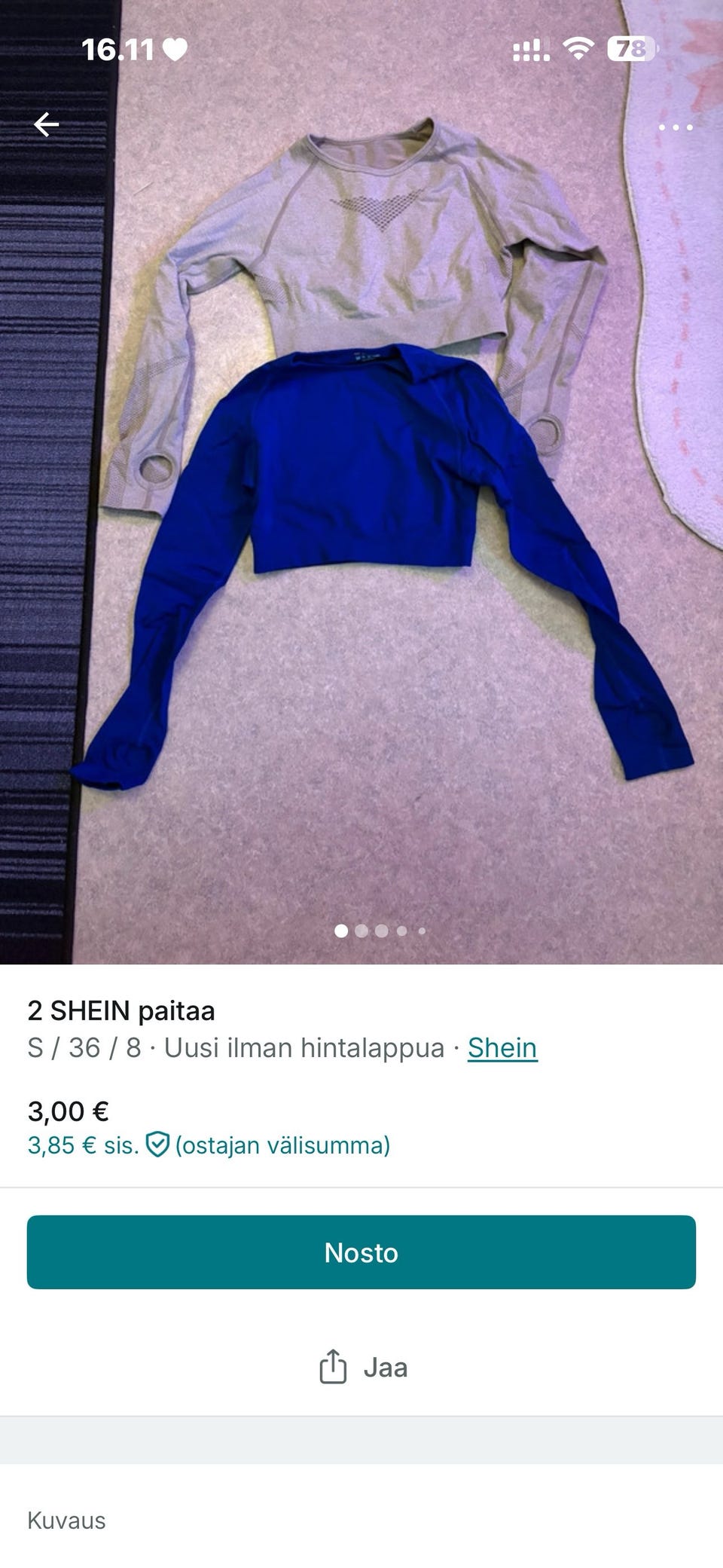Screen dimensions: 723x1568
Task: Open the three-dot overflow menu
Action: pyautogui.click(x=676, y=127)
